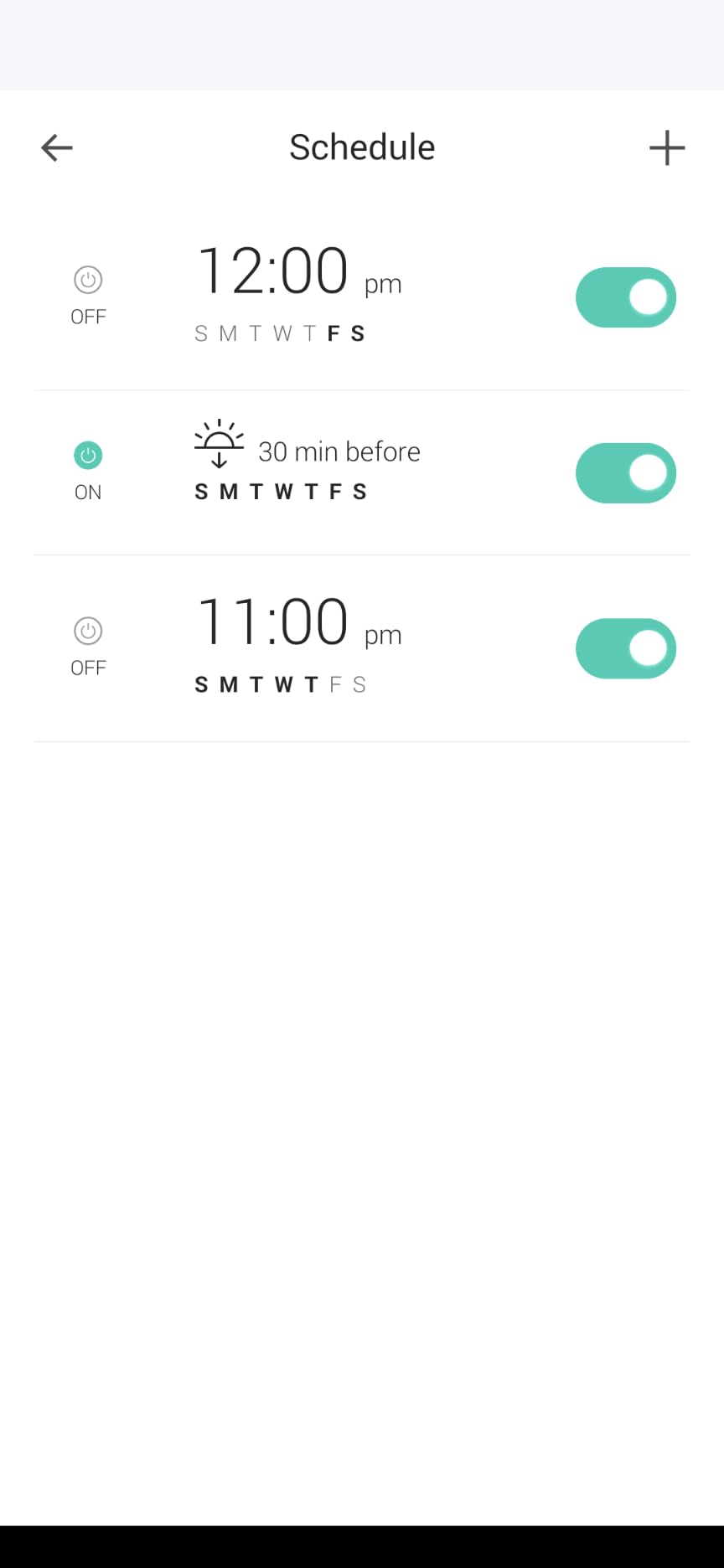Edit the 30 min before sunset schedule

(x=362, y=473)
